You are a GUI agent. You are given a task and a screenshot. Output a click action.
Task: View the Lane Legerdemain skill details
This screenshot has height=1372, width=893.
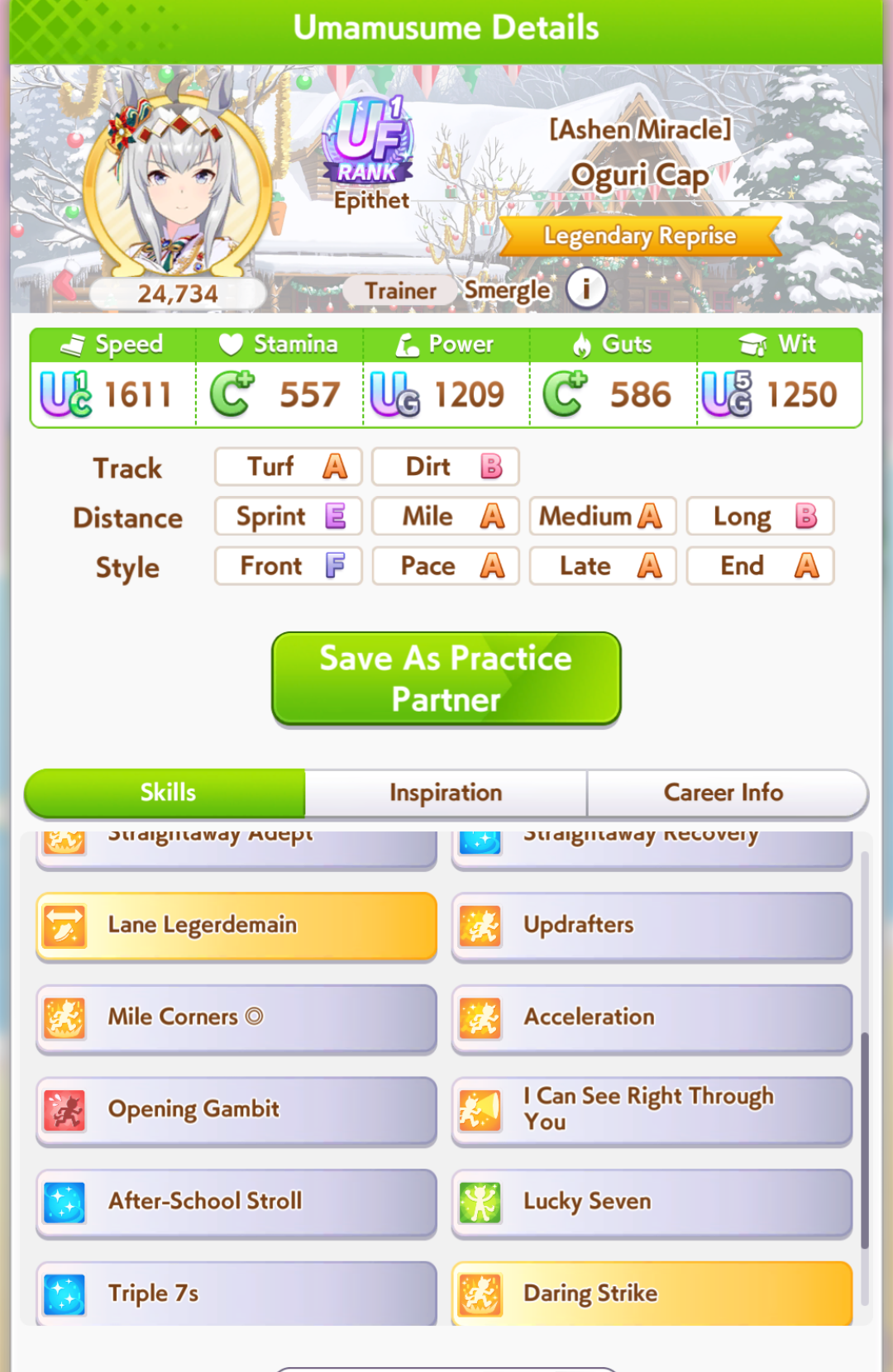236,926
